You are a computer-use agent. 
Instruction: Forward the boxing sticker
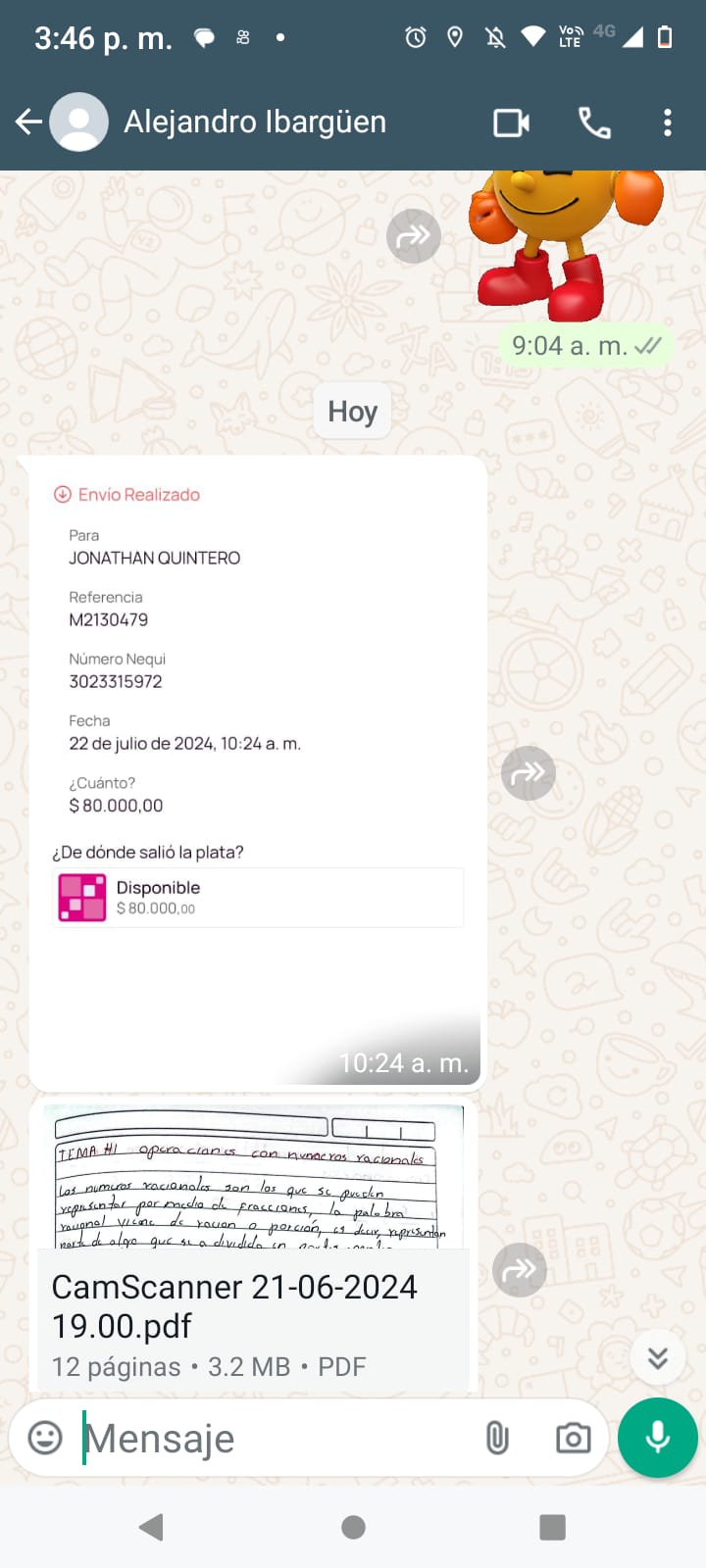(413, 236)
